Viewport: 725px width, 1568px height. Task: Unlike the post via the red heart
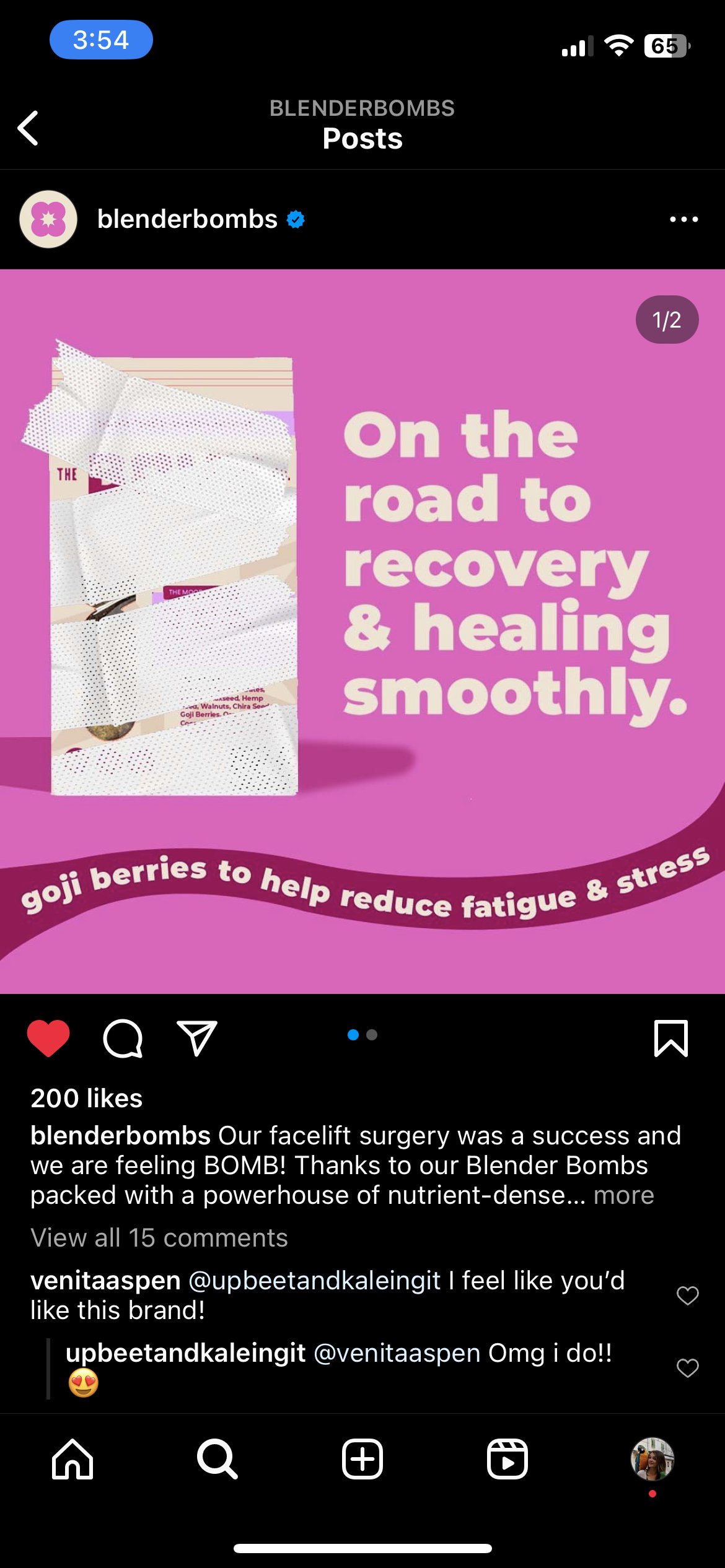(x=48, y=1038)
